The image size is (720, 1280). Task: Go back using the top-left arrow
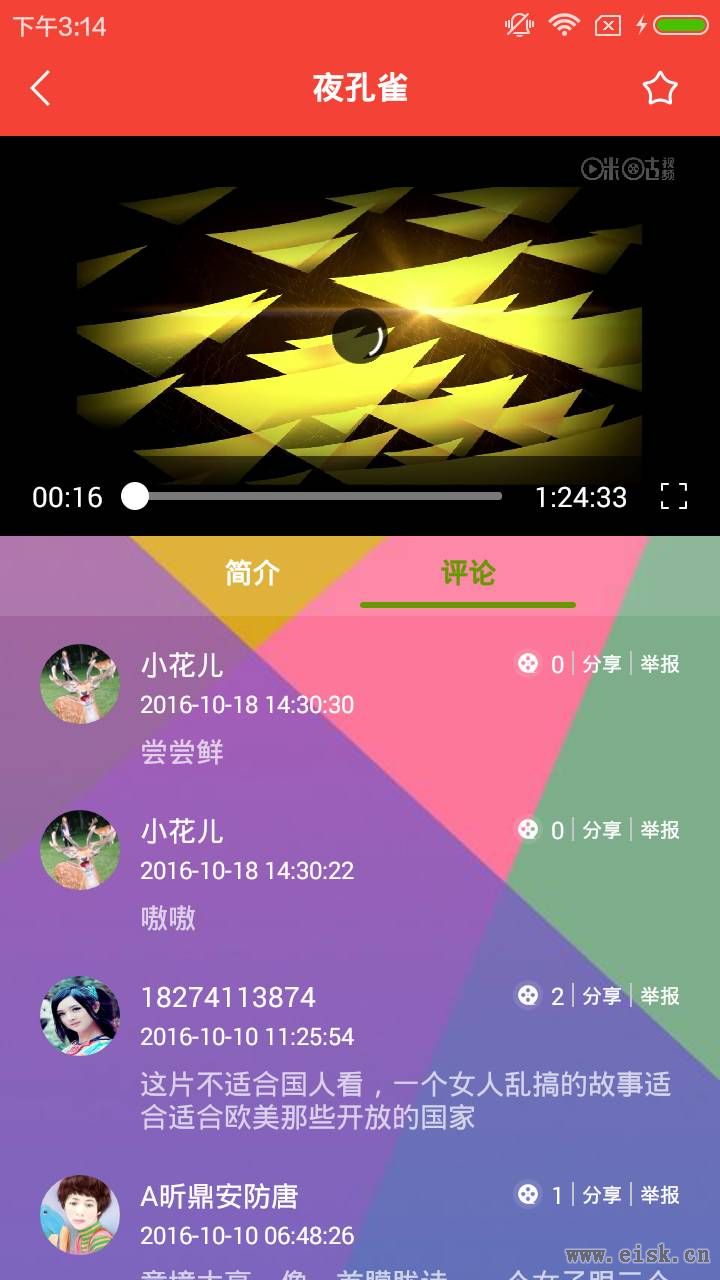tap(40, 88)
